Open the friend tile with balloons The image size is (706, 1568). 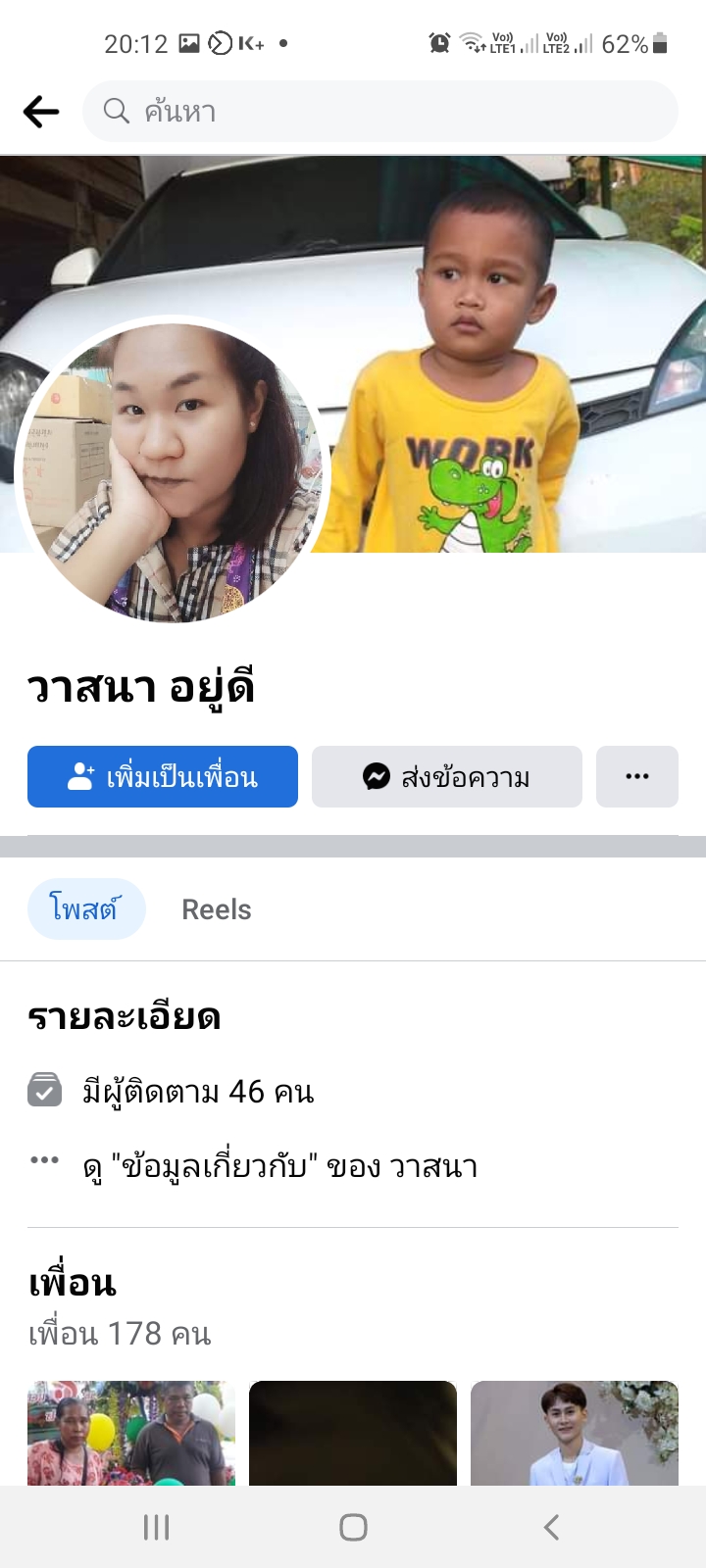(x=131, y=1433)
